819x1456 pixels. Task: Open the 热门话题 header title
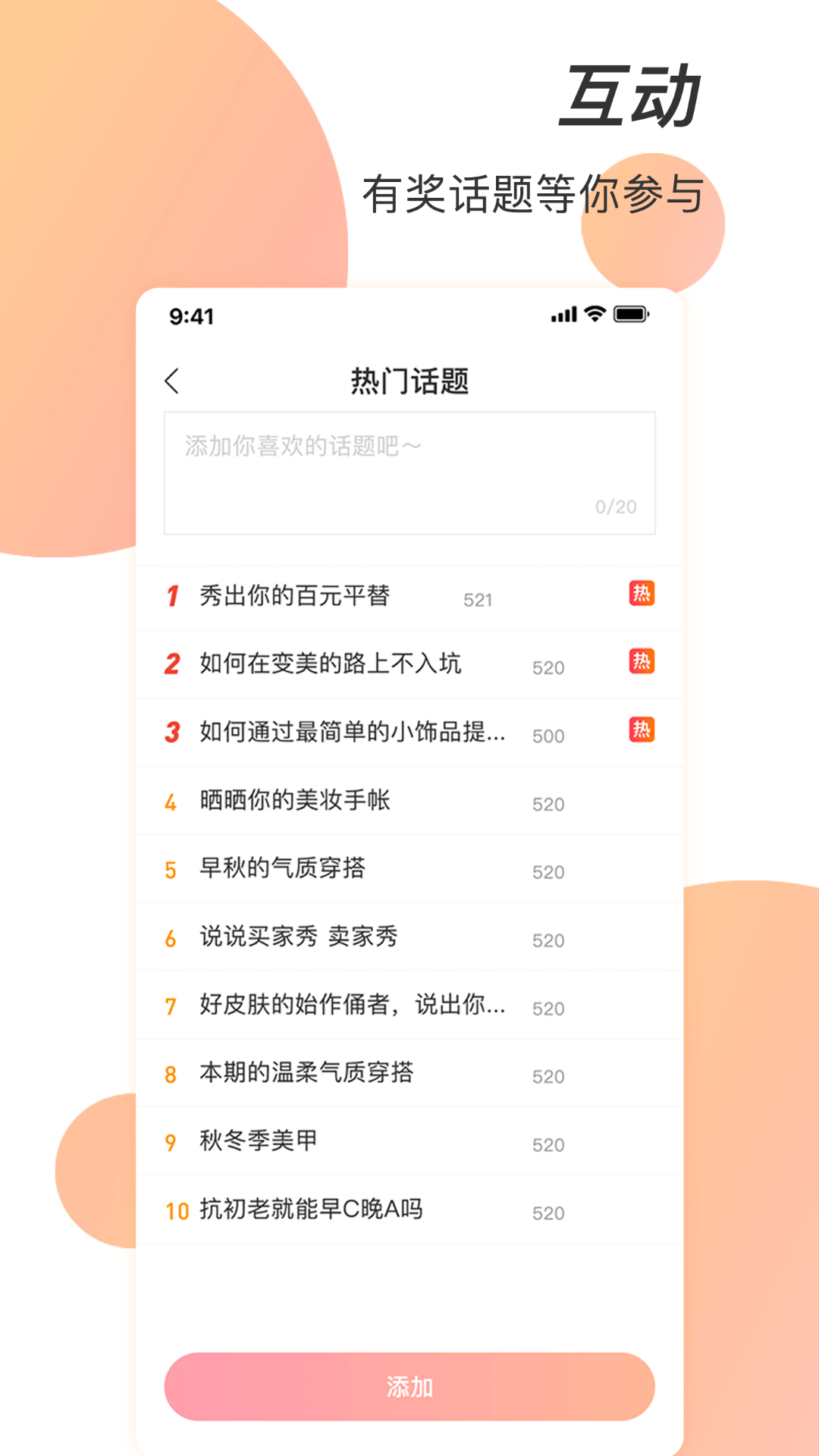click(409, 381)
